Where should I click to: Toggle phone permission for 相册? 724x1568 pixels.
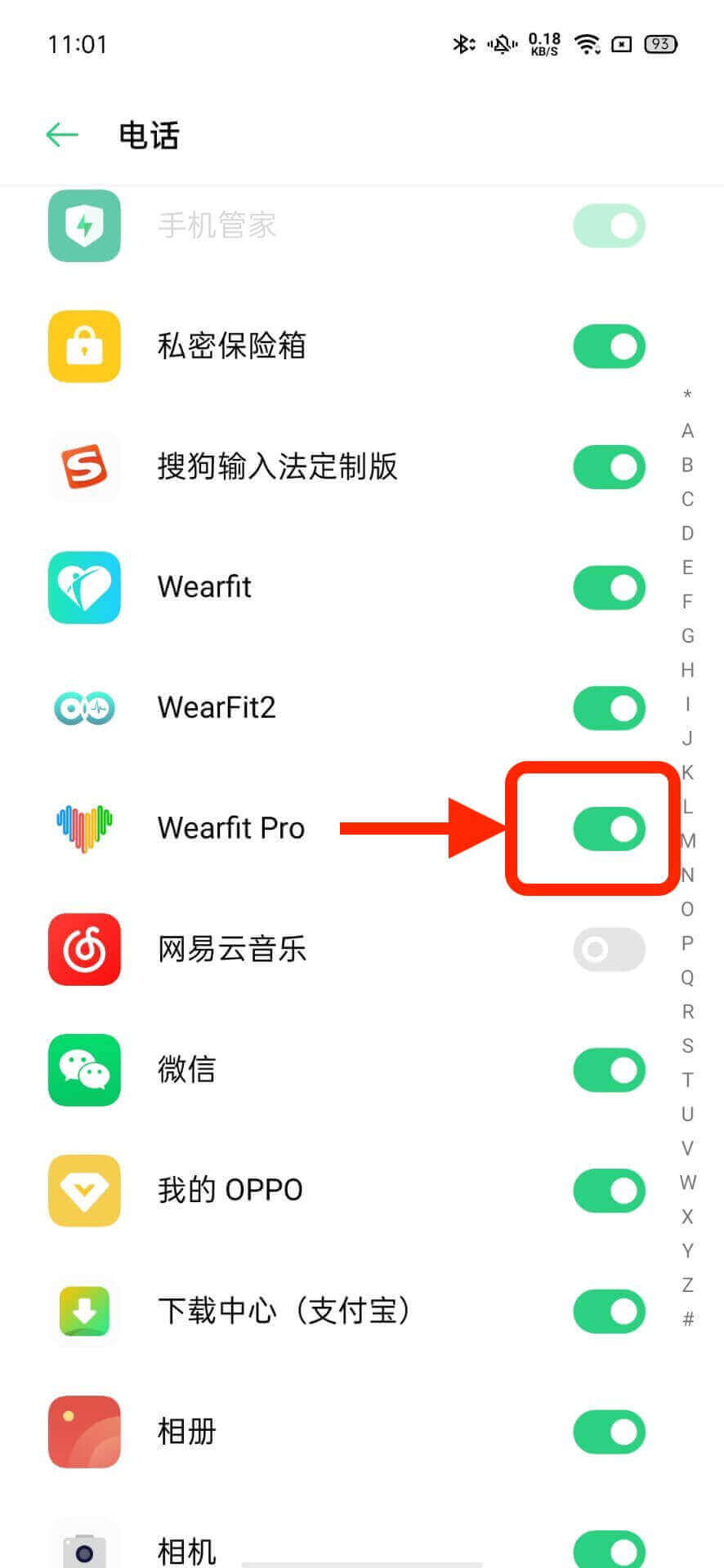[609, 1432]
